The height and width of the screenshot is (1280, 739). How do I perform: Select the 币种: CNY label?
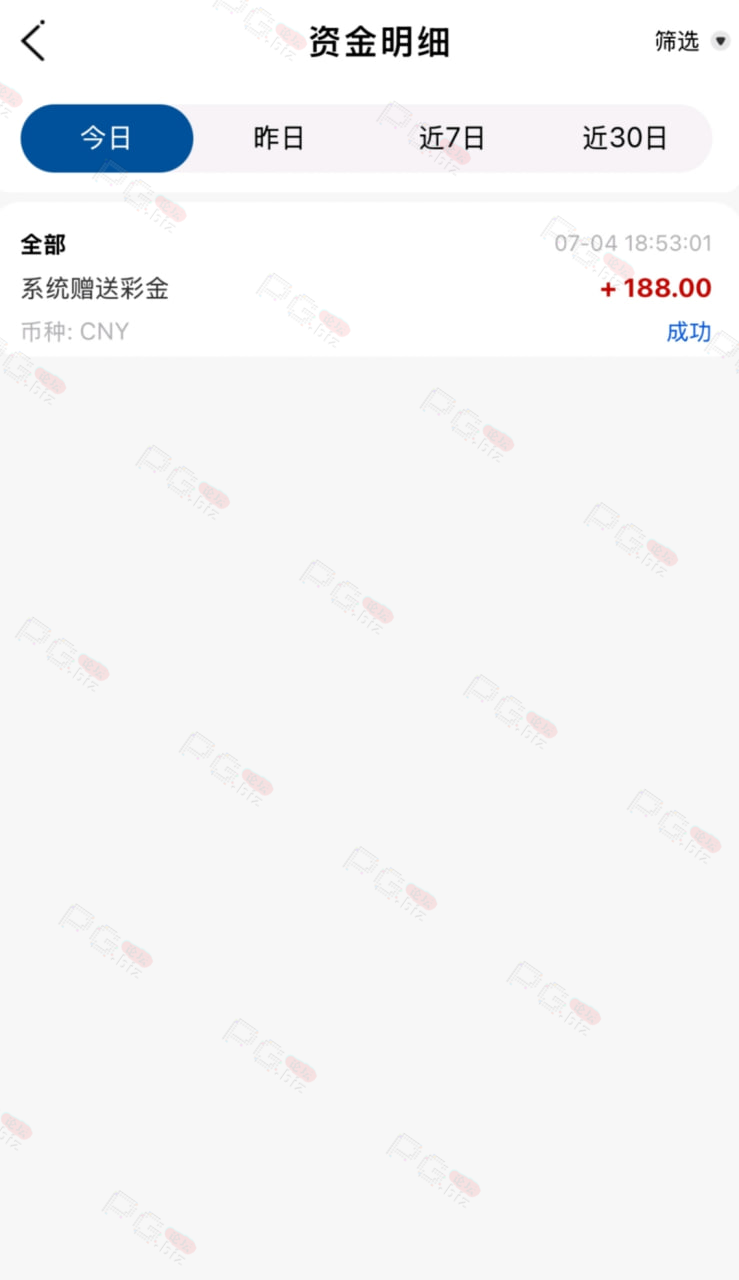72,333
